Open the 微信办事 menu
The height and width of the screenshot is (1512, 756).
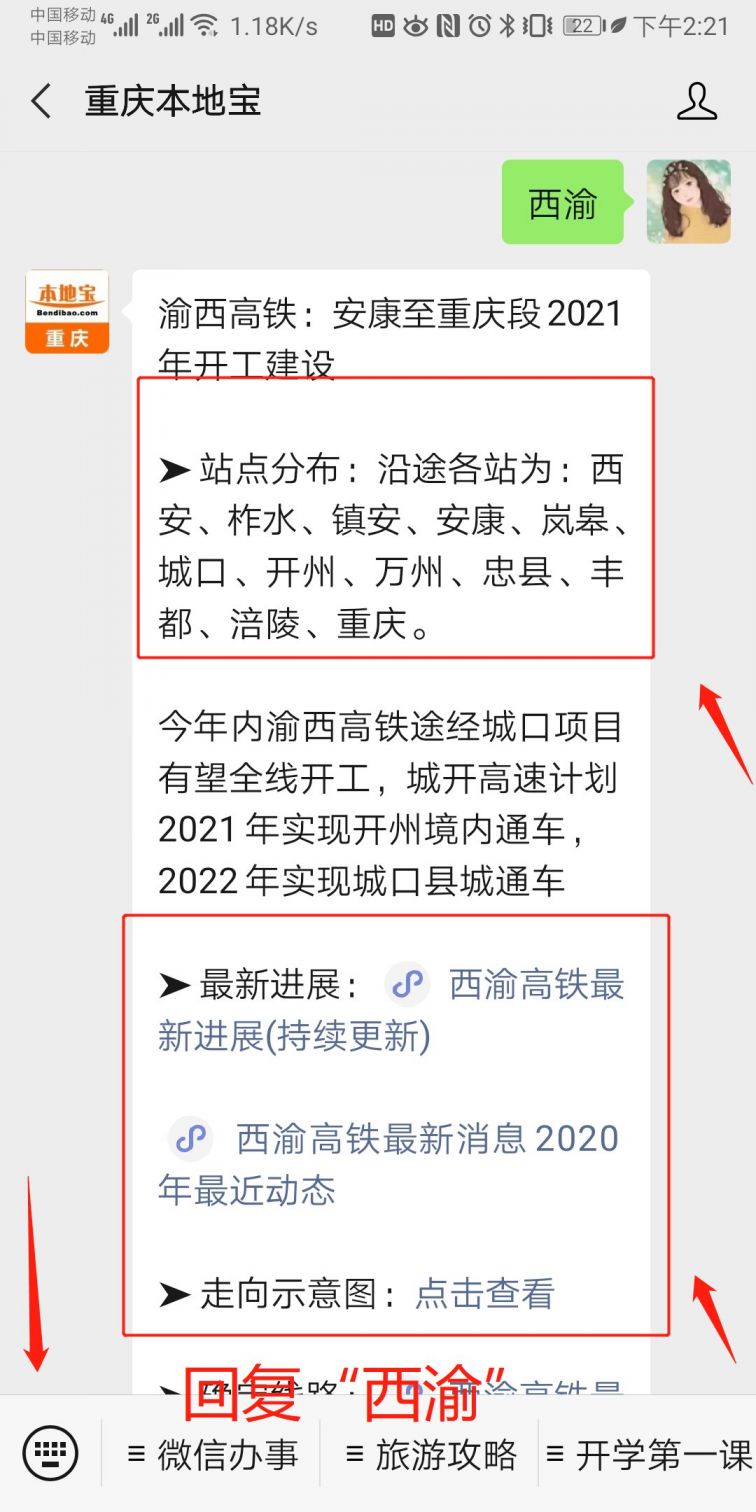212,1455
